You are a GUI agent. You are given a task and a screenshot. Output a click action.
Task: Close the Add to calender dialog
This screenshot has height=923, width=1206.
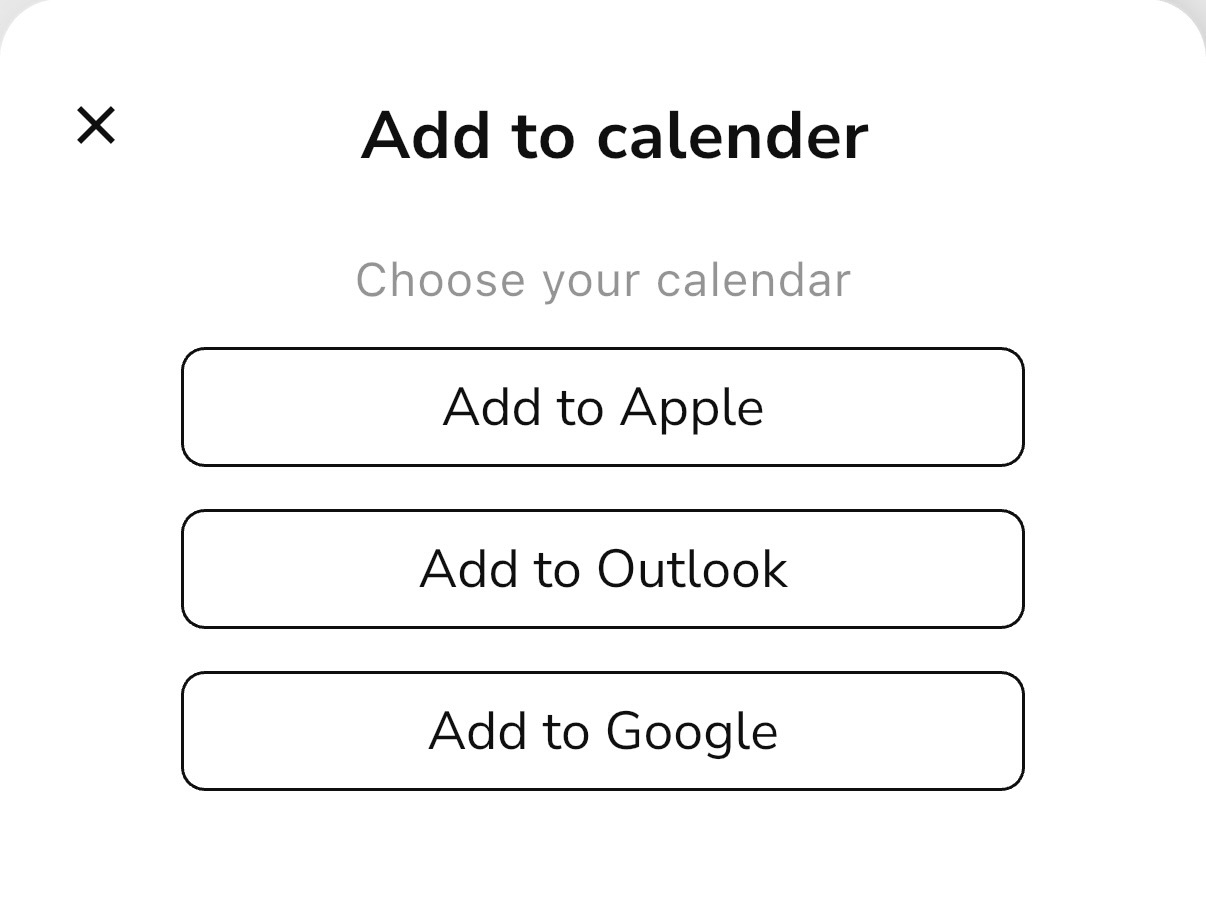point(96,126)
